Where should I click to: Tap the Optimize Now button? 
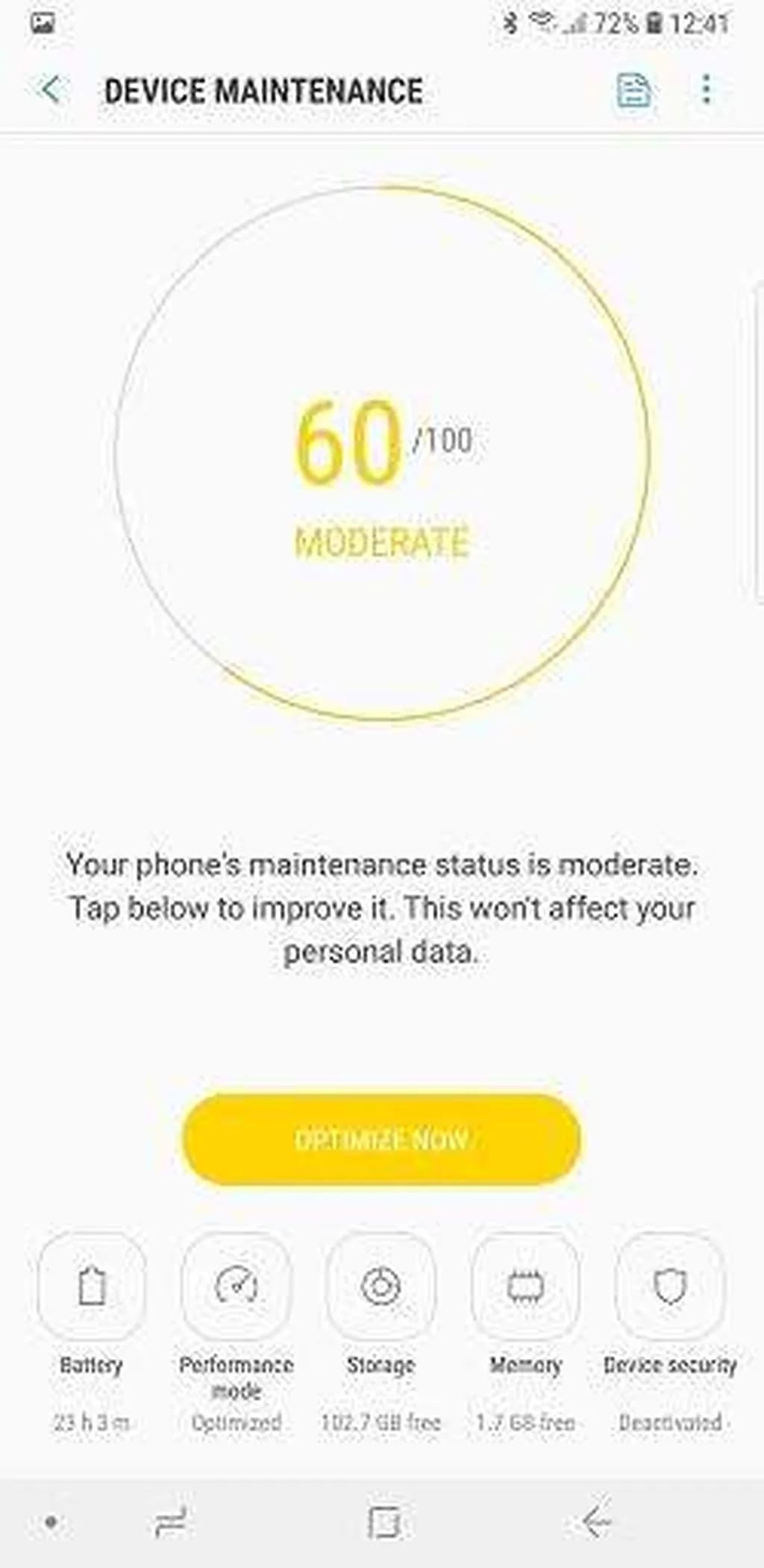coord(381,1140)
